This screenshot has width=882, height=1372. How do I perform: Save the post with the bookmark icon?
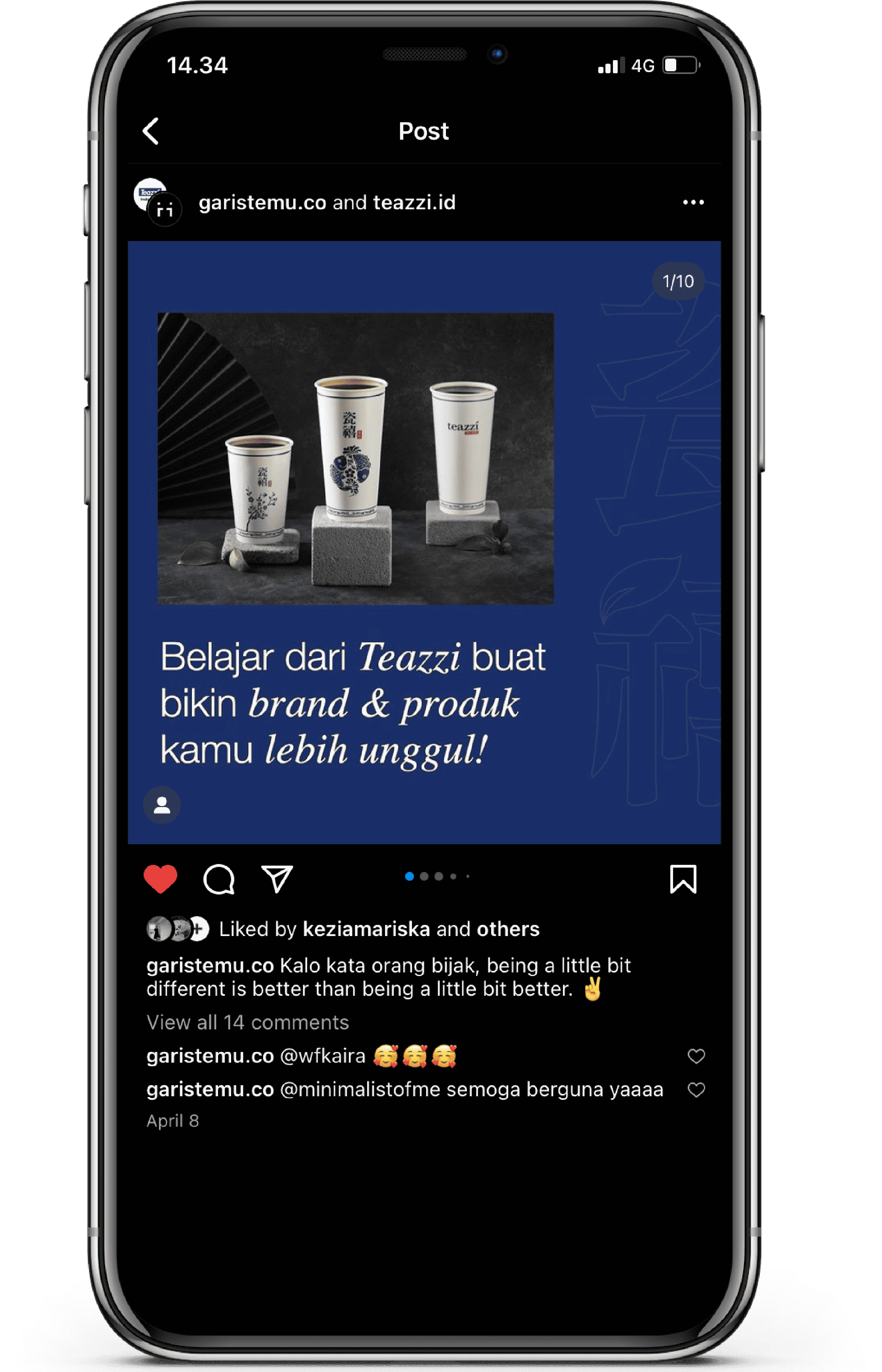click(683, 879)
